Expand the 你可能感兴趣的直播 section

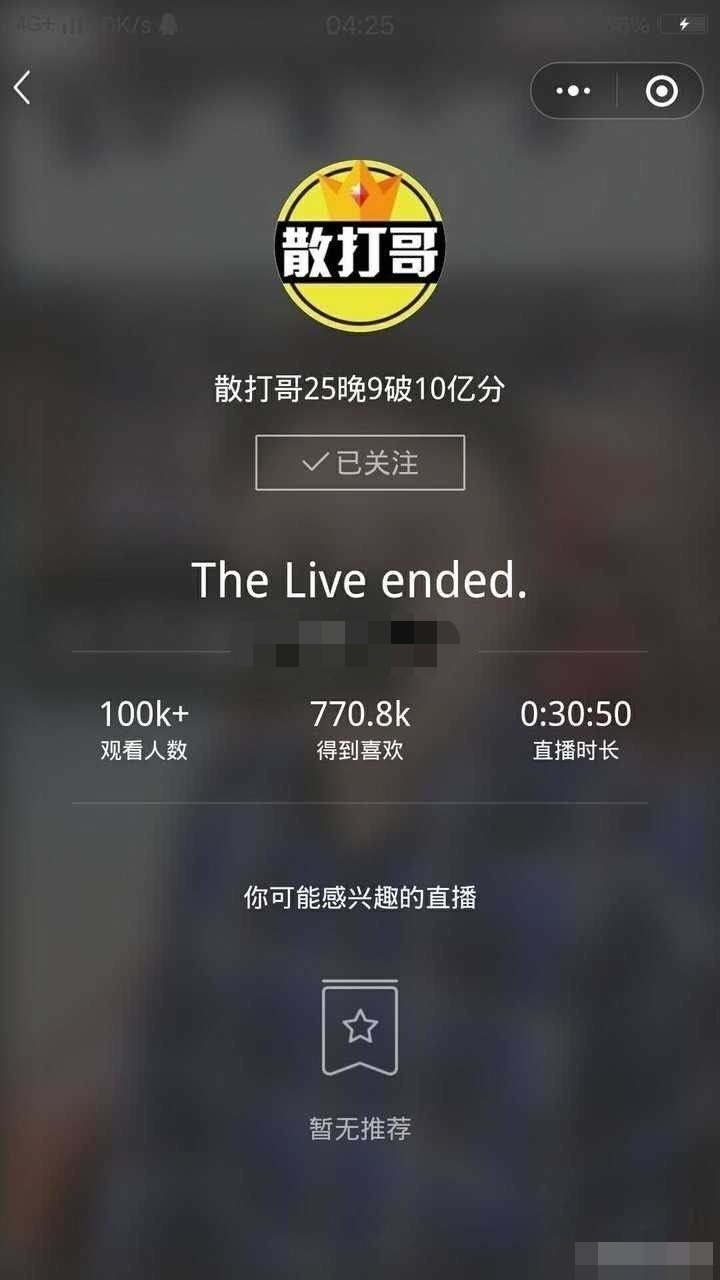pyautogui.click(x=359, y=898)
